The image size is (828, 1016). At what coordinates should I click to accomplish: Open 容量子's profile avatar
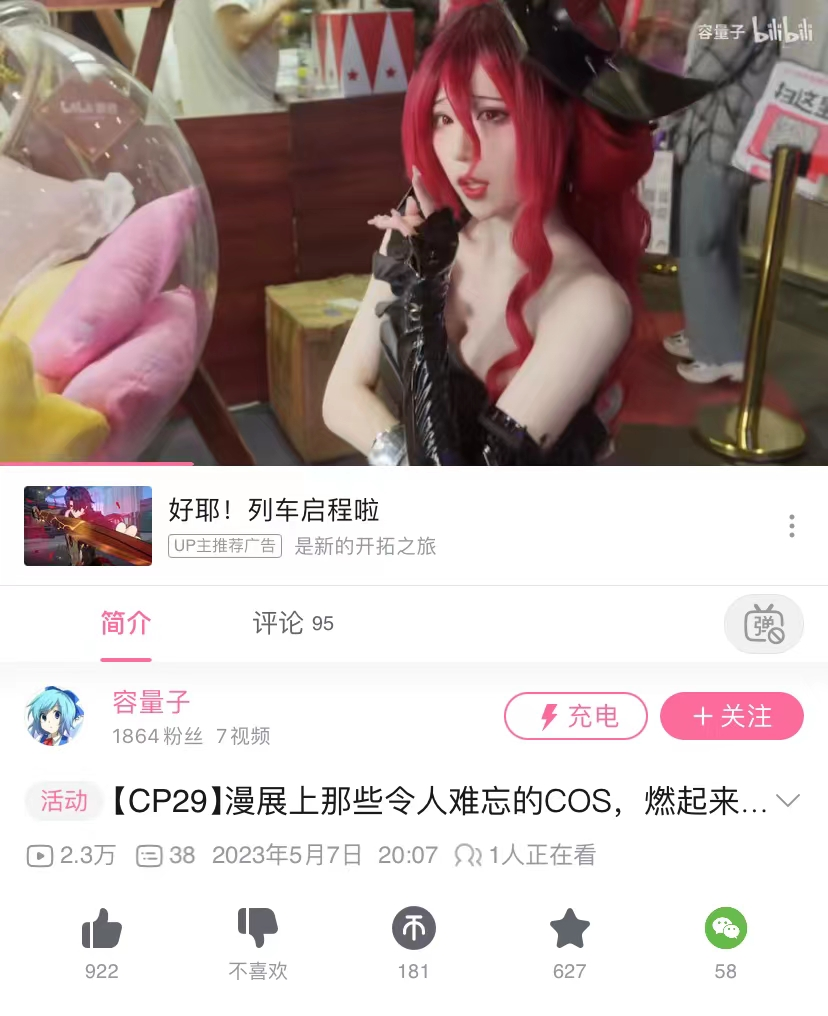(x=54, y=716)
